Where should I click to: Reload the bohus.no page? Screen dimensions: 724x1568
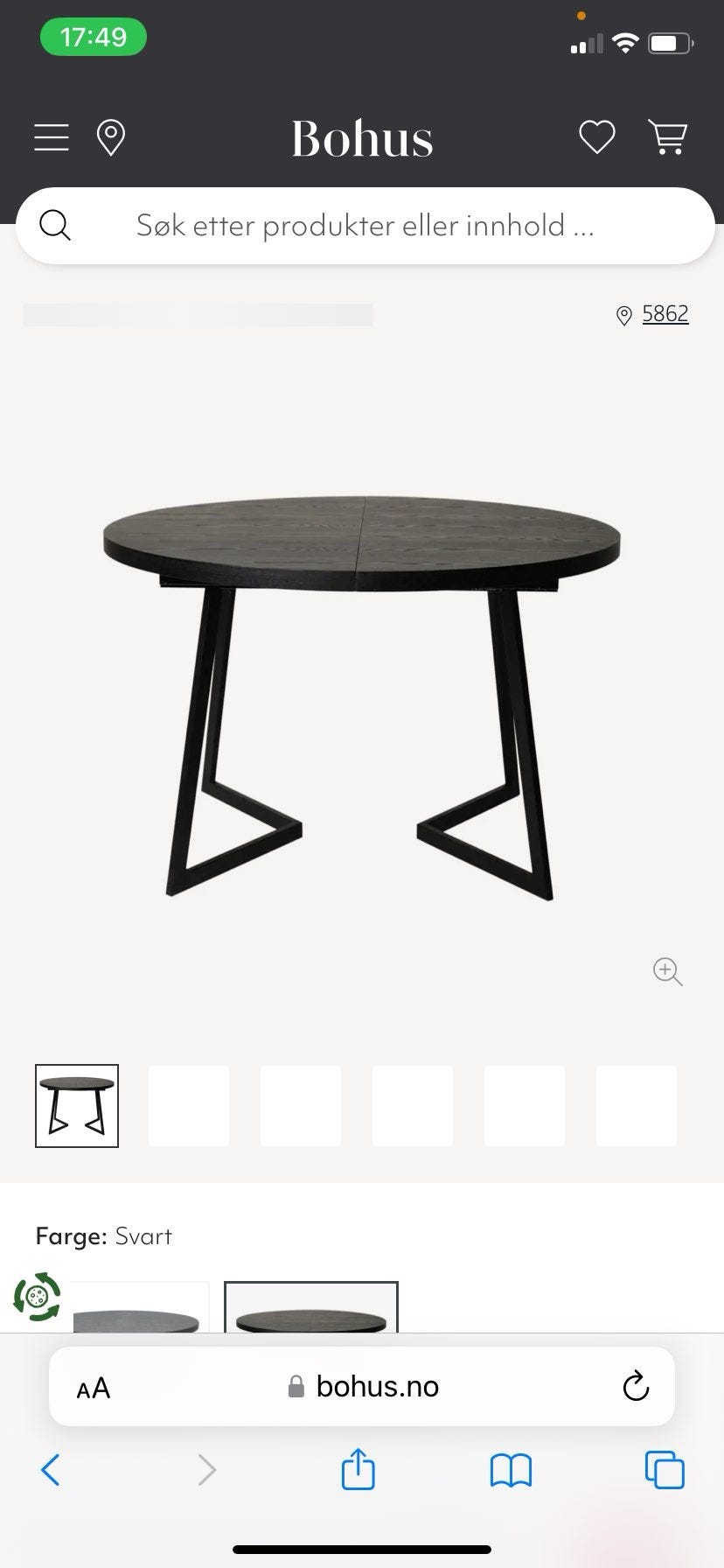click(x=636, y=1386)
